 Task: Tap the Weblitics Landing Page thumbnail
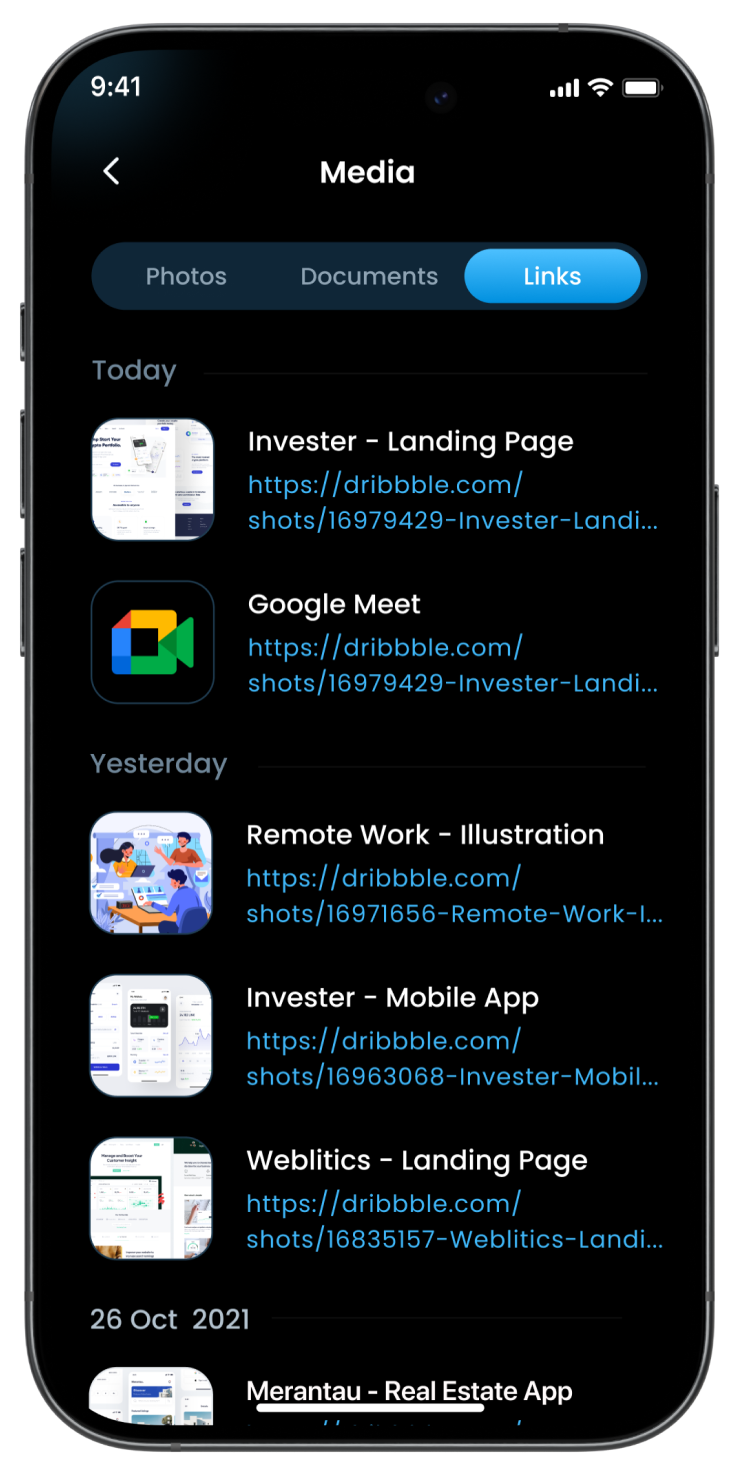pos(151,1197)
